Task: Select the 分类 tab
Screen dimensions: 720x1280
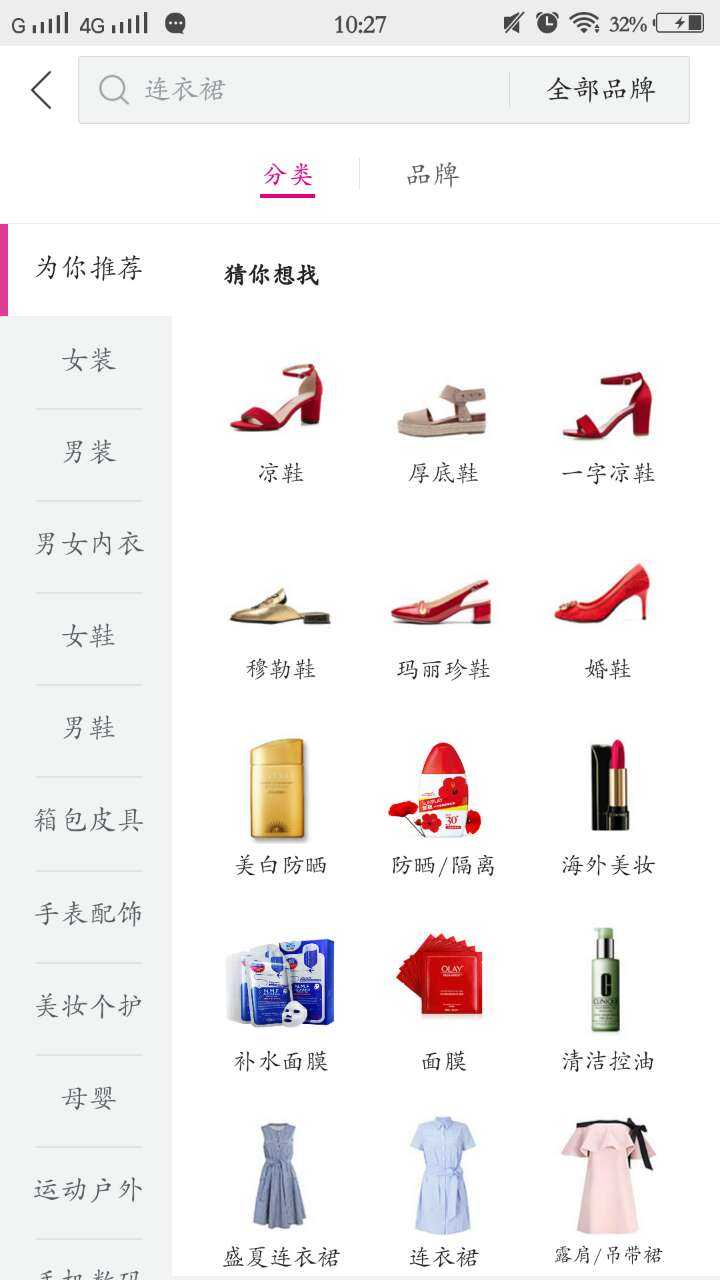Action: [x=288, y=175]
